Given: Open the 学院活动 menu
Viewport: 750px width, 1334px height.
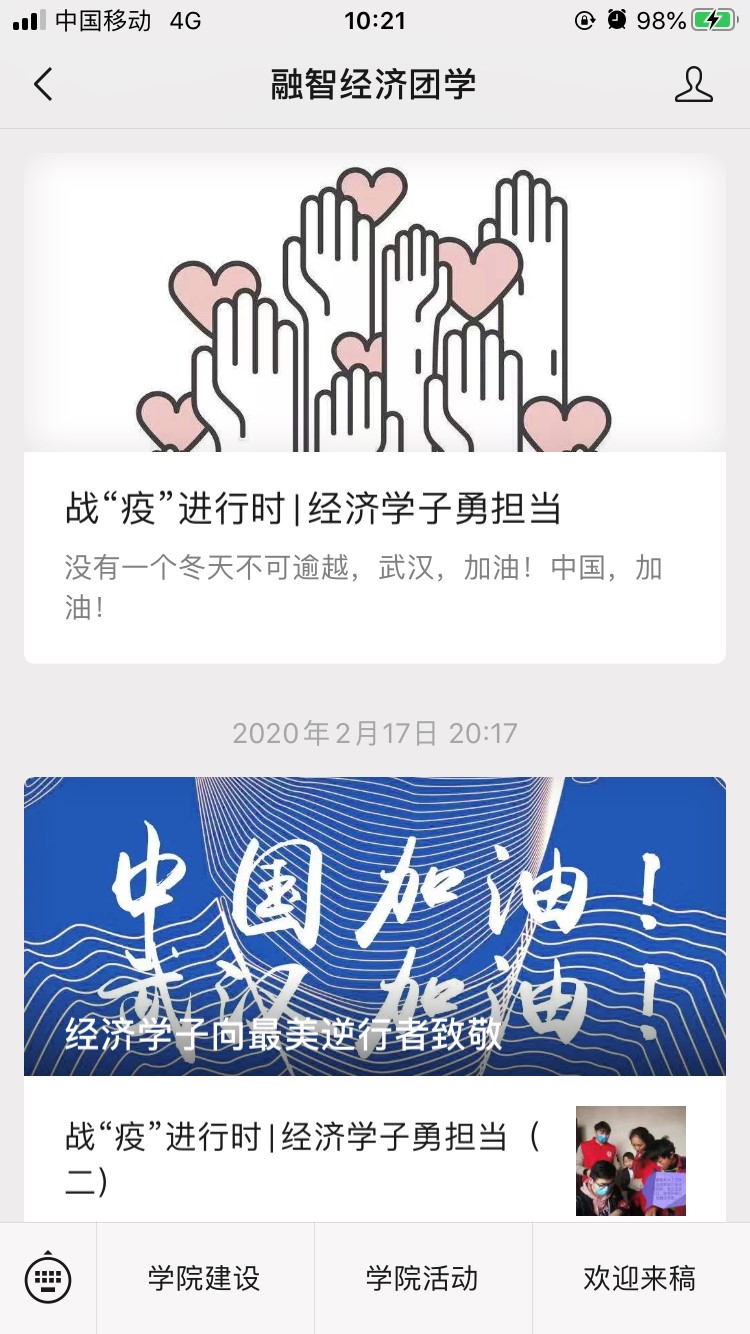Looking at the screenshot, I should [x=422, y=1278].
